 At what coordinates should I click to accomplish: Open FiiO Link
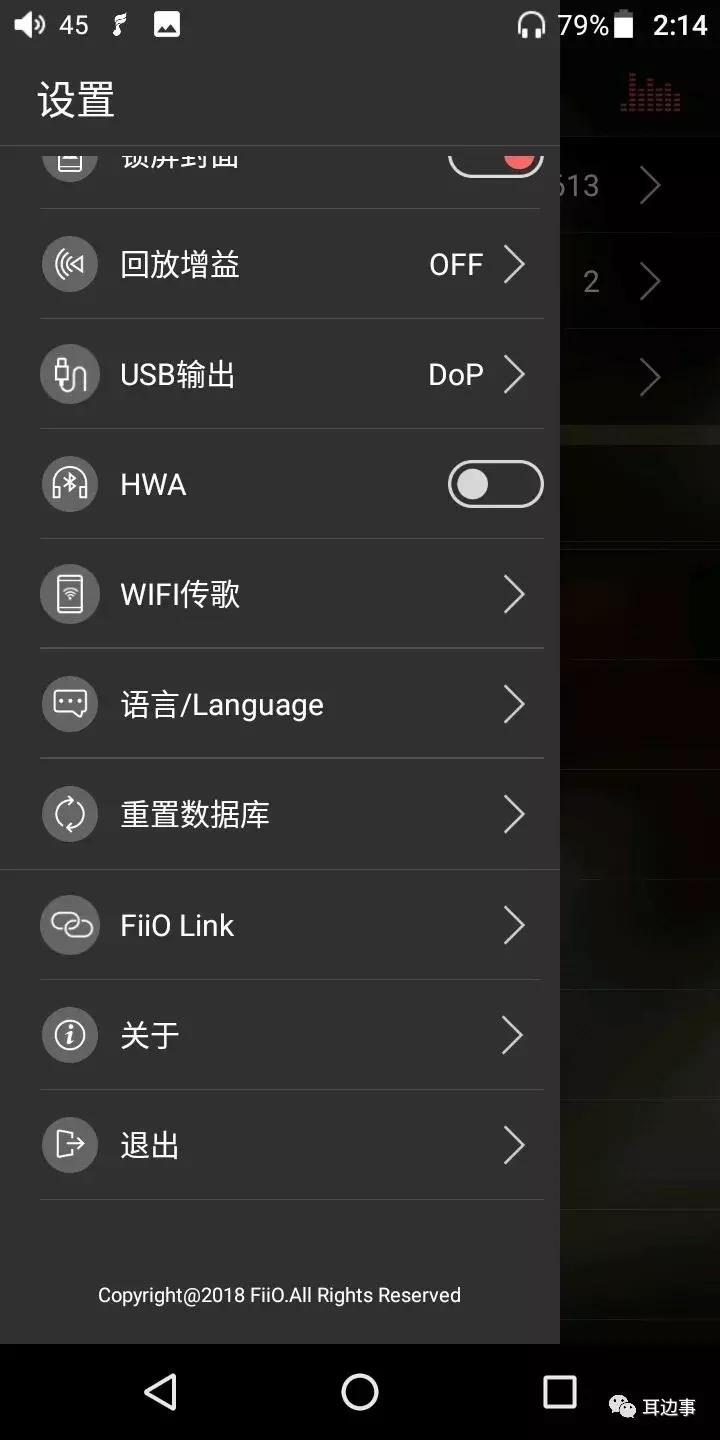pos(290,925)
